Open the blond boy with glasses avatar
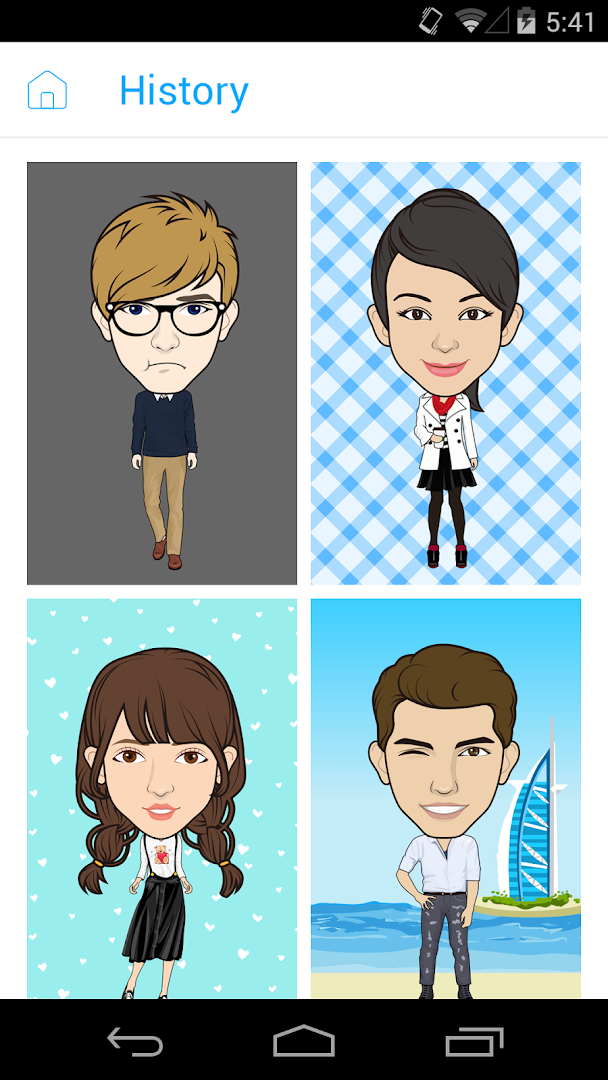The height and width of the screenshot is (1080, 608). click(x=162, y=373)
